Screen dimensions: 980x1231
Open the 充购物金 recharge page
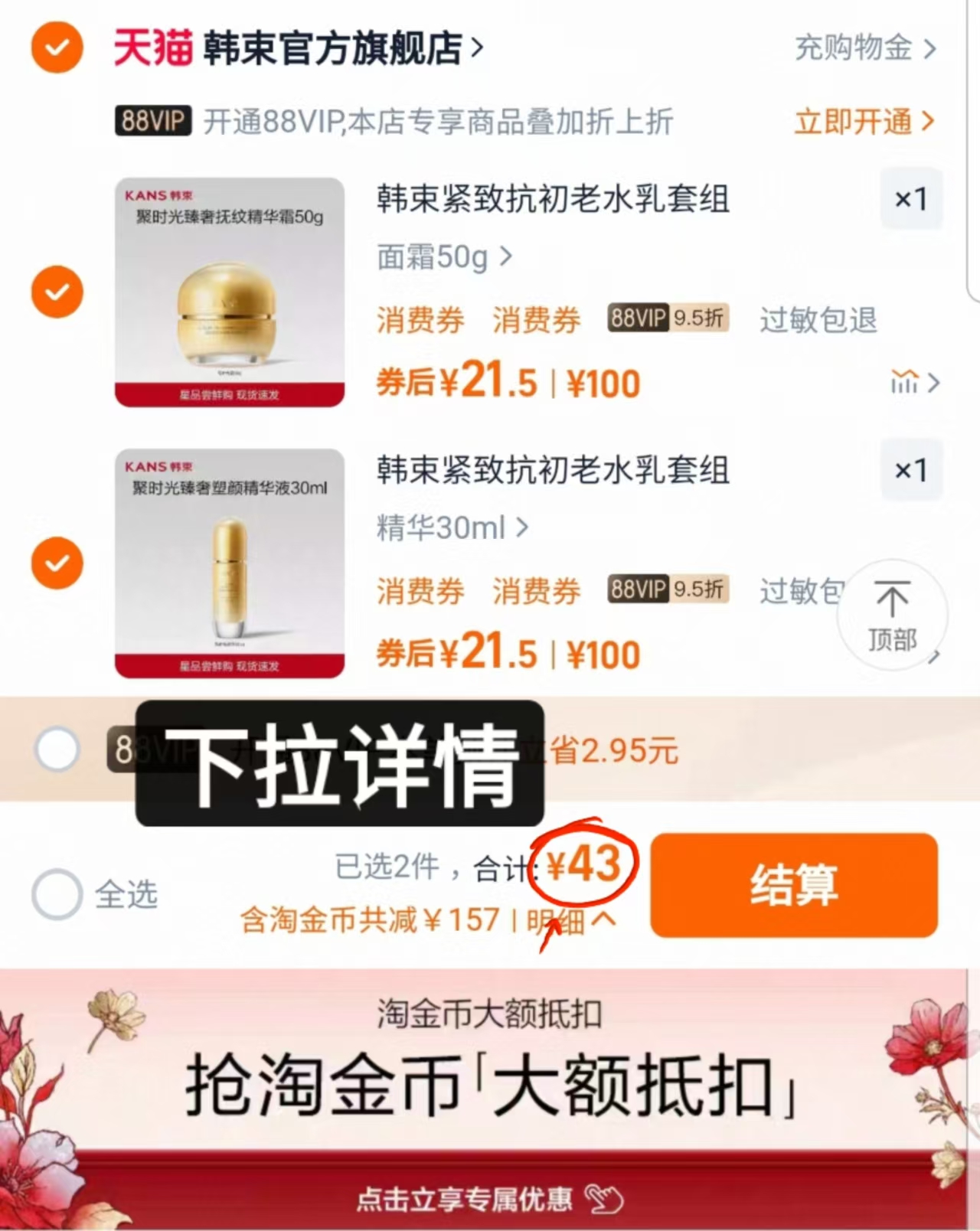point(854,49)
